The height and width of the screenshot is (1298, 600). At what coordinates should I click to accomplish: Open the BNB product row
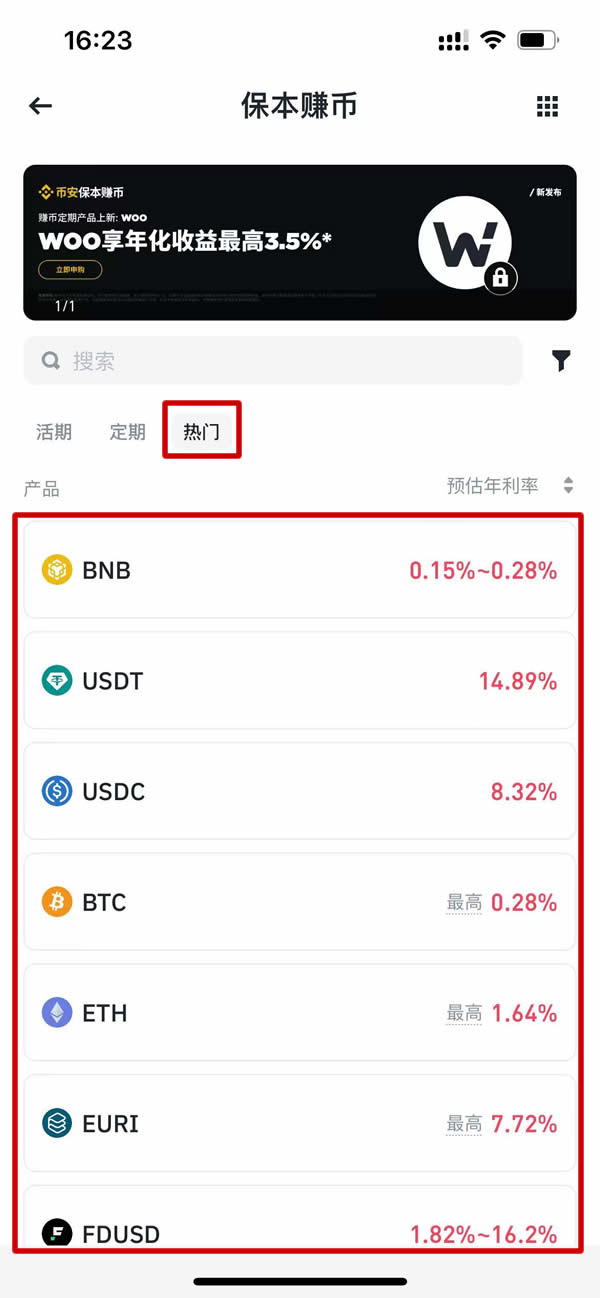click(299, 571)
